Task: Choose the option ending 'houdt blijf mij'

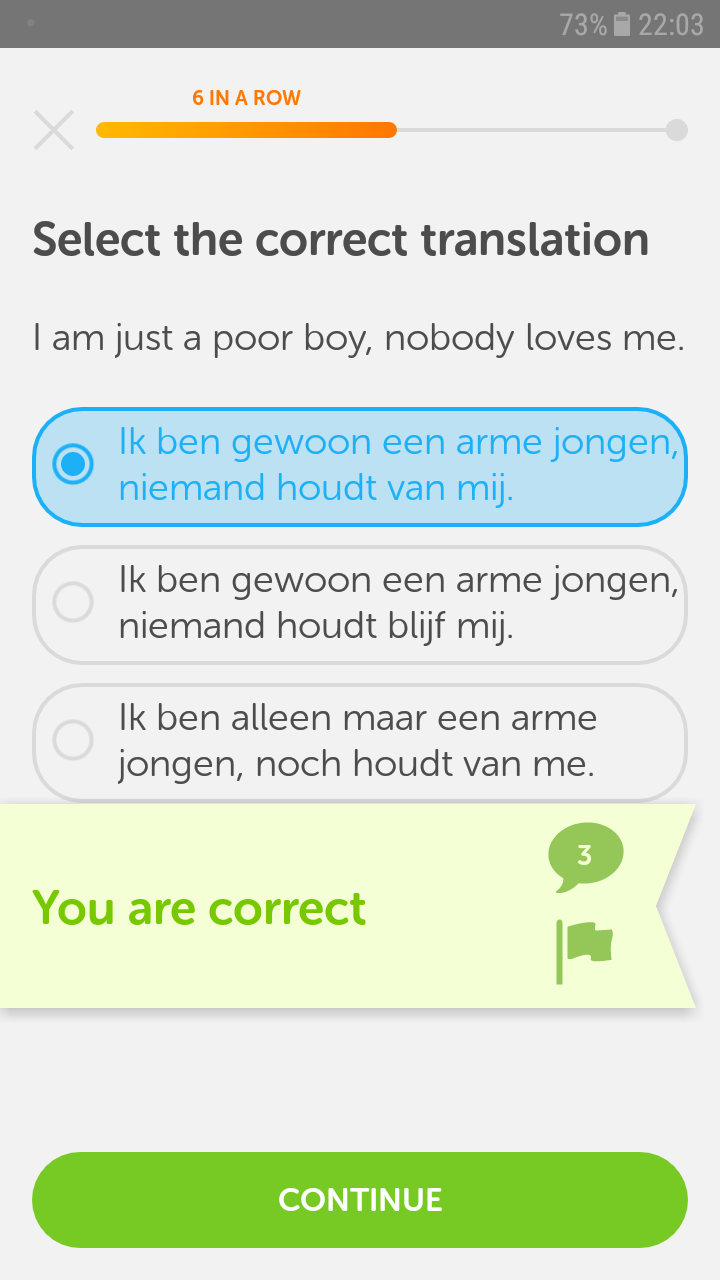Action: (360, 604)
